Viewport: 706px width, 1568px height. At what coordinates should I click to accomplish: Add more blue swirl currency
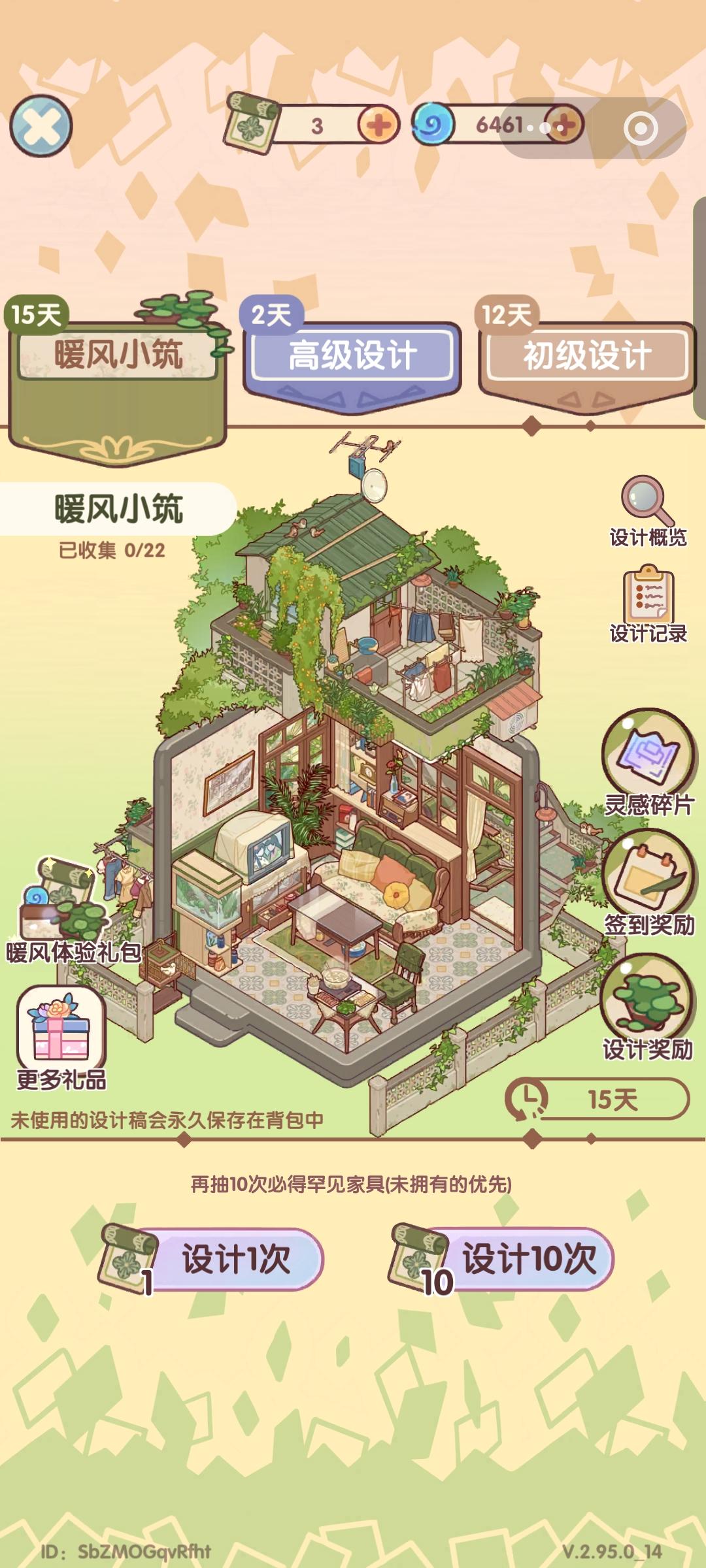(565, 122)
